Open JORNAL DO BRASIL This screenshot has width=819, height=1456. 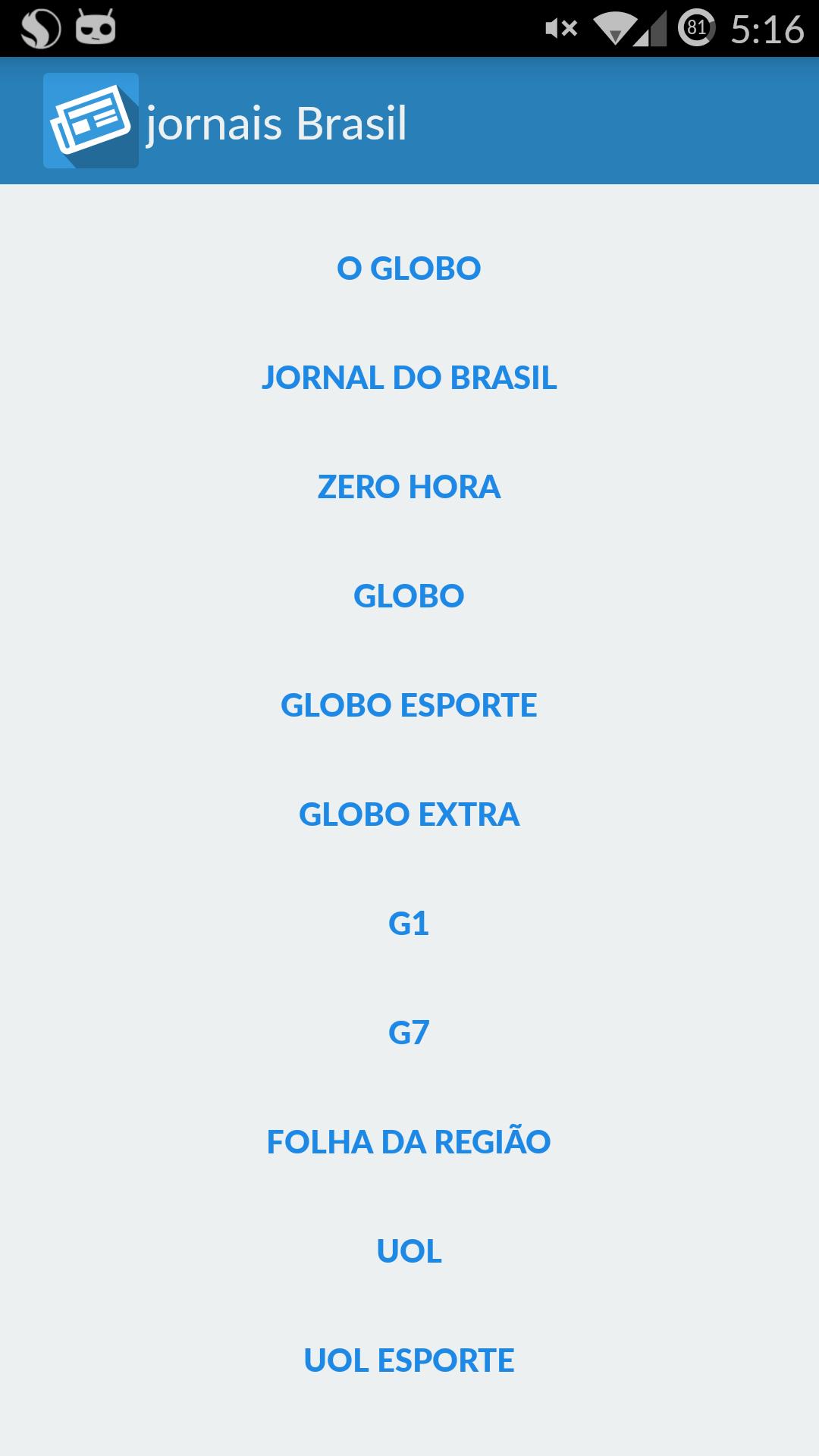coord(409,377)
